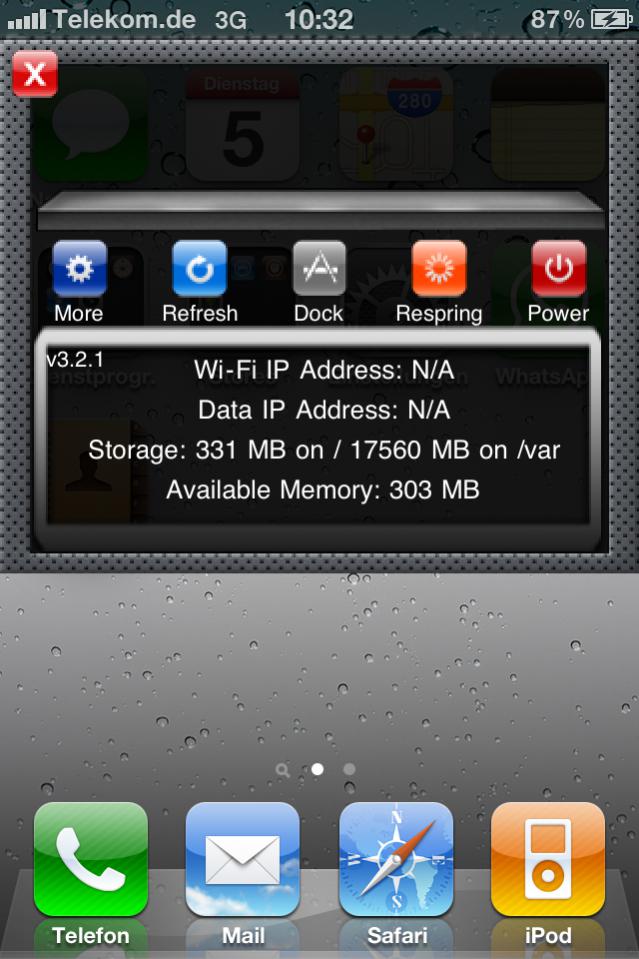Viewport: 639px width, 959px height.
Task: Close the SBSettings overlay with the red X
Action: (35, 75)
